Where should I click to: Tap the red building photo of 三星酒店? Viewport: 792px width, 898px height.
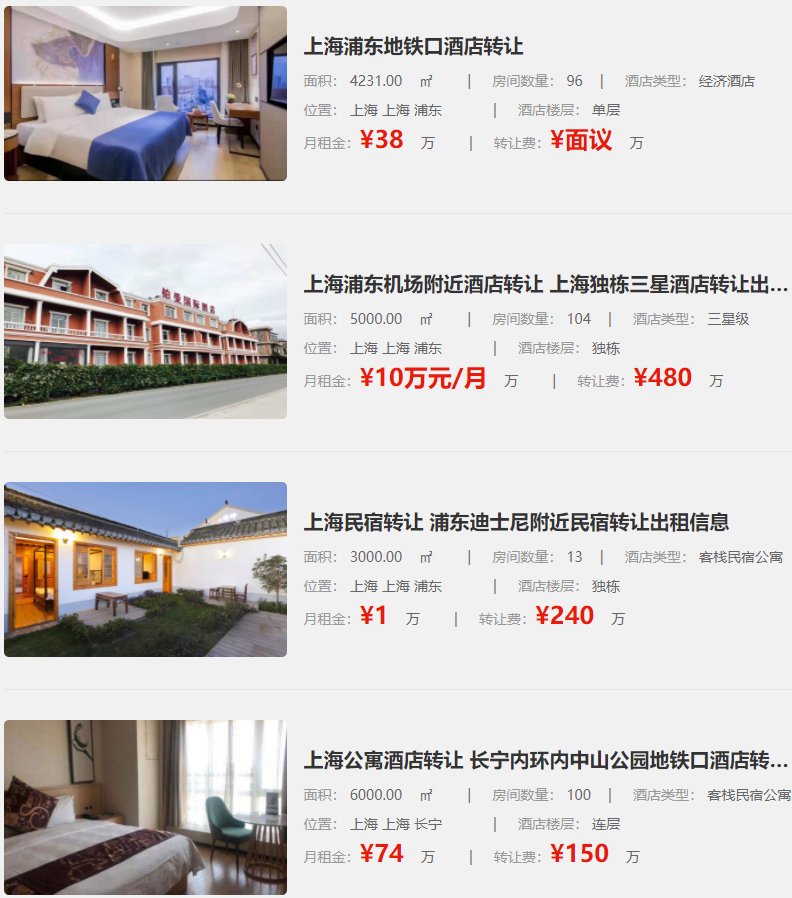pos(145,332)
